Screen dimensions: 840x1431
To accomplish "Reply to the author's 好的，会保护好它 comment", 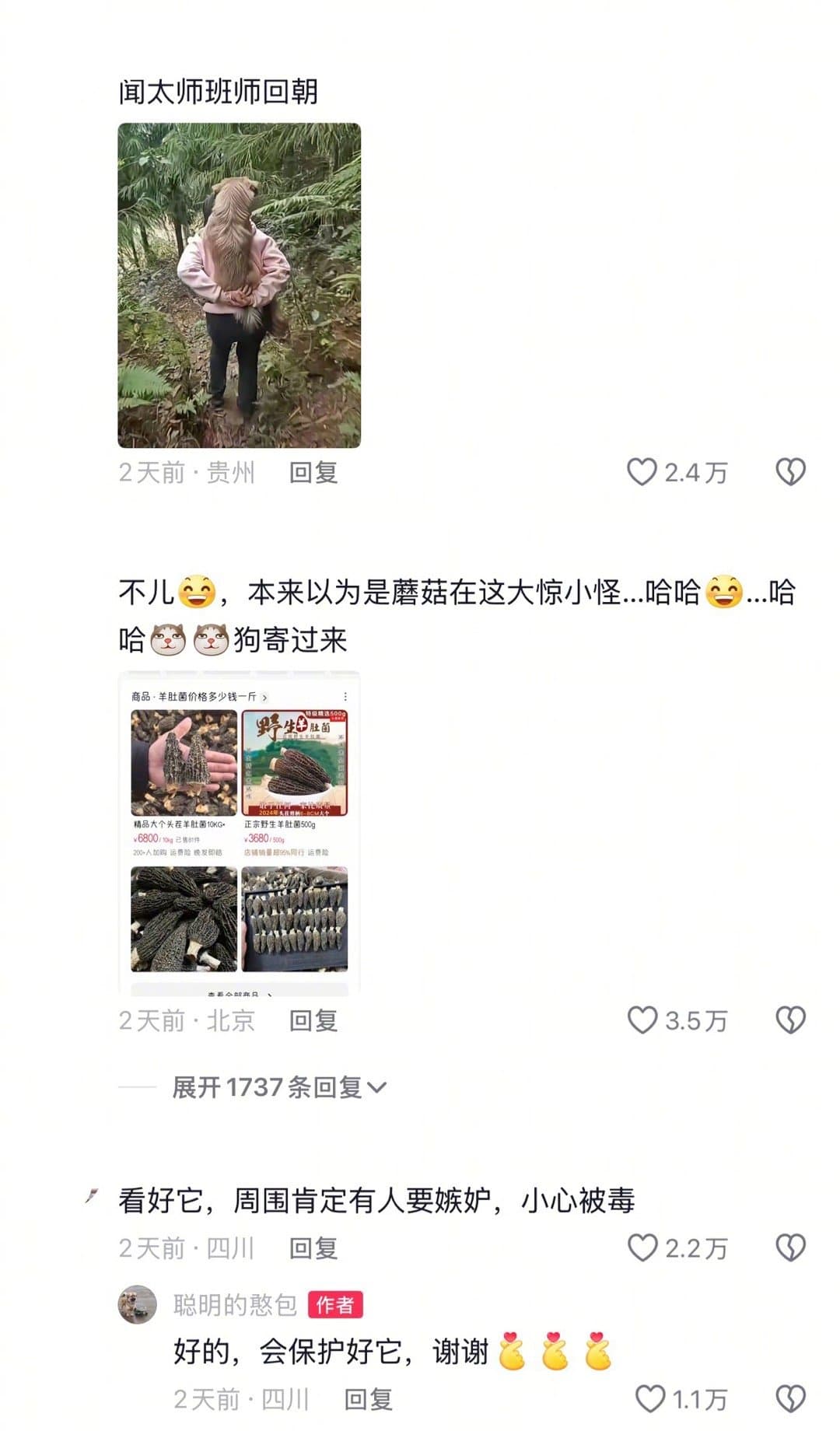I will pyautogui.click(x=368, y=1399).
